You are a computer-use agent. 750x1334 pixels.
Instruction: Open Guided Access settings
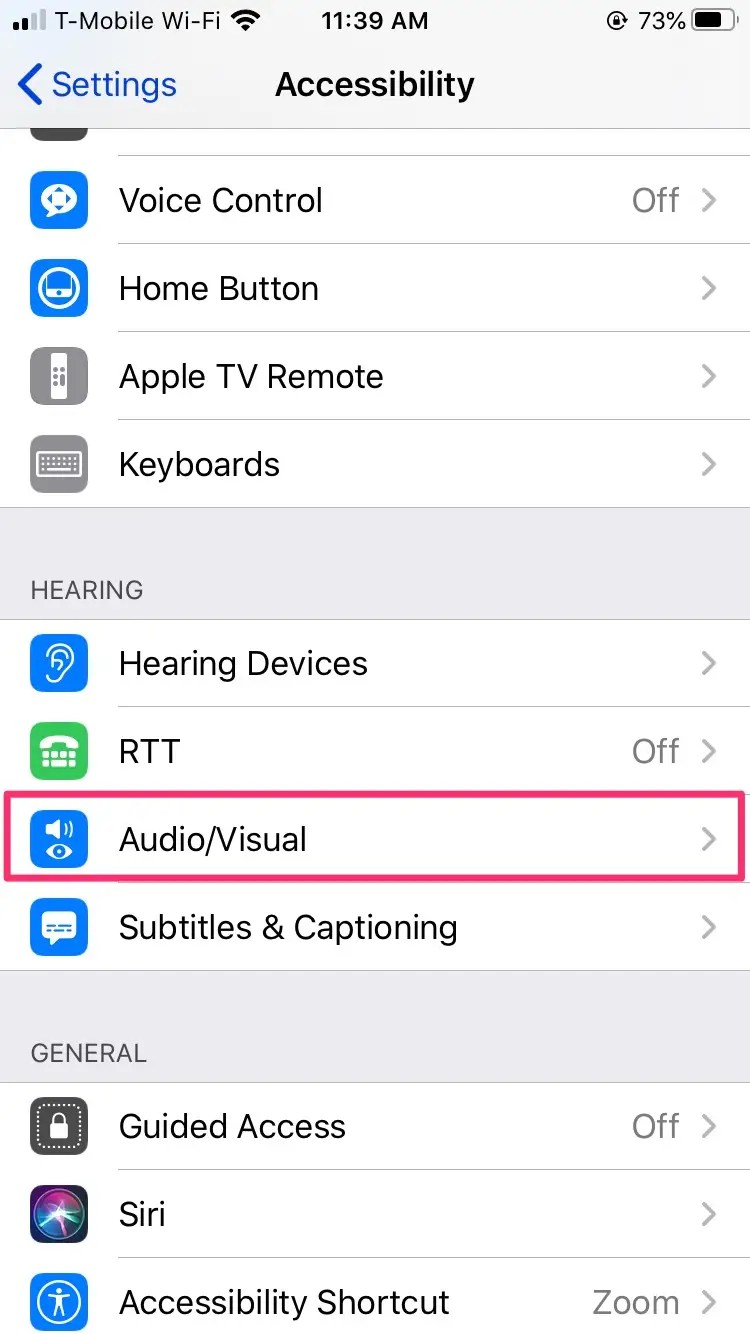(x=375, y=1126)
